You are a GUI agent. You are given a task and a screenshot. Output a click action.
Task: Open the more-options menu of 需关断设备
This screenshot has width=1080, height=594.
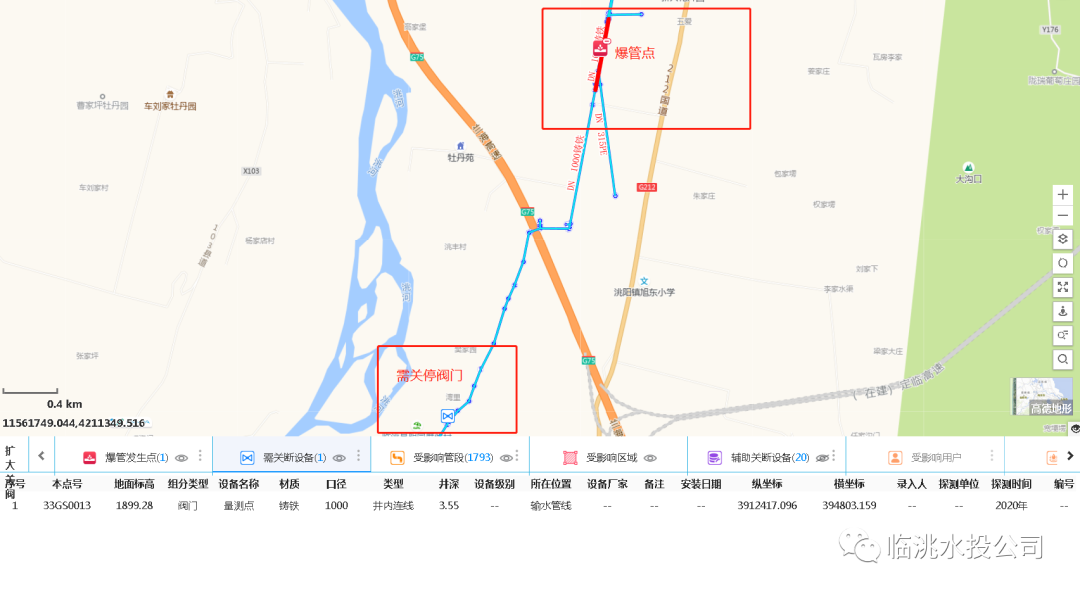(x=358, y=456)
